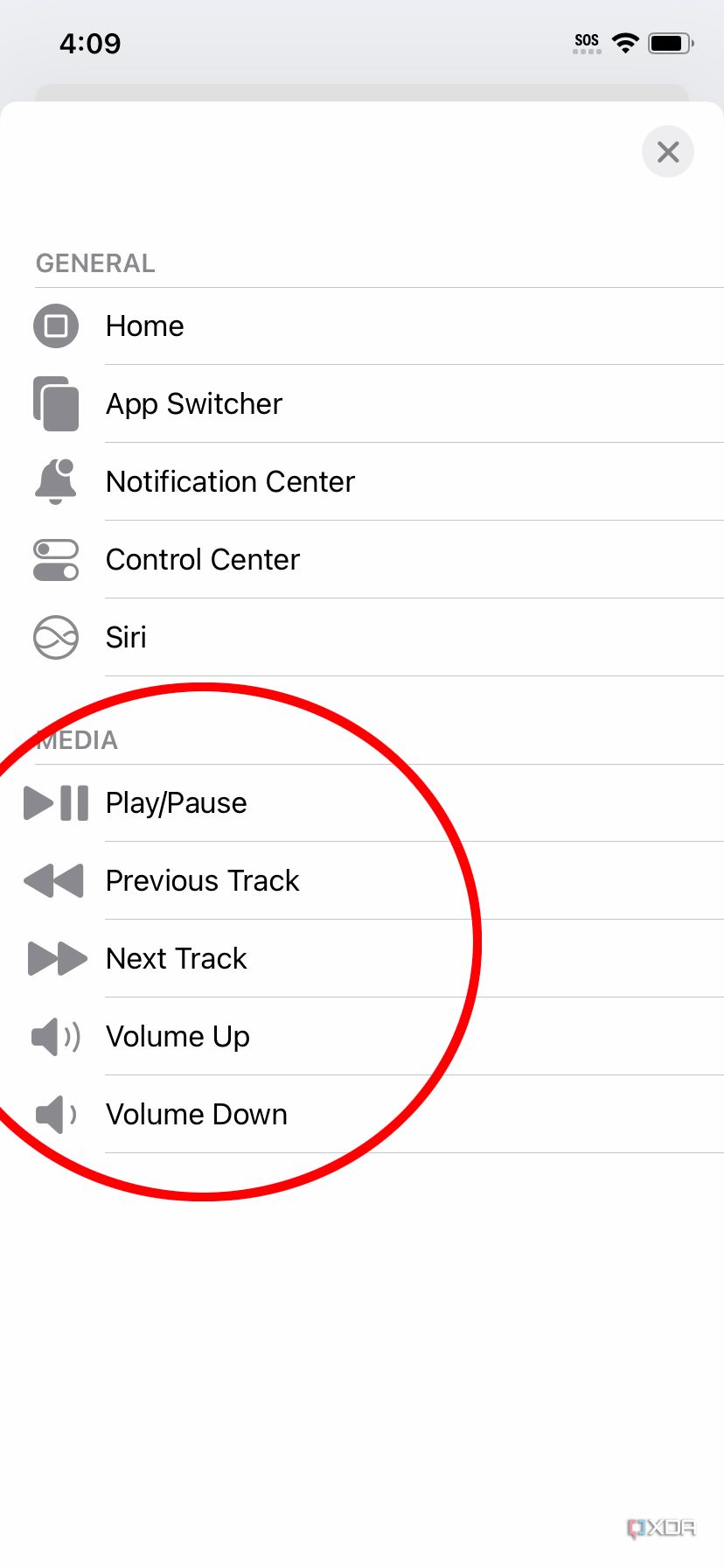Image resolution: width=724 pixels, height=1568 pixels.
Task: Open the App Switcher via its icon
Action: pos(55,403)
